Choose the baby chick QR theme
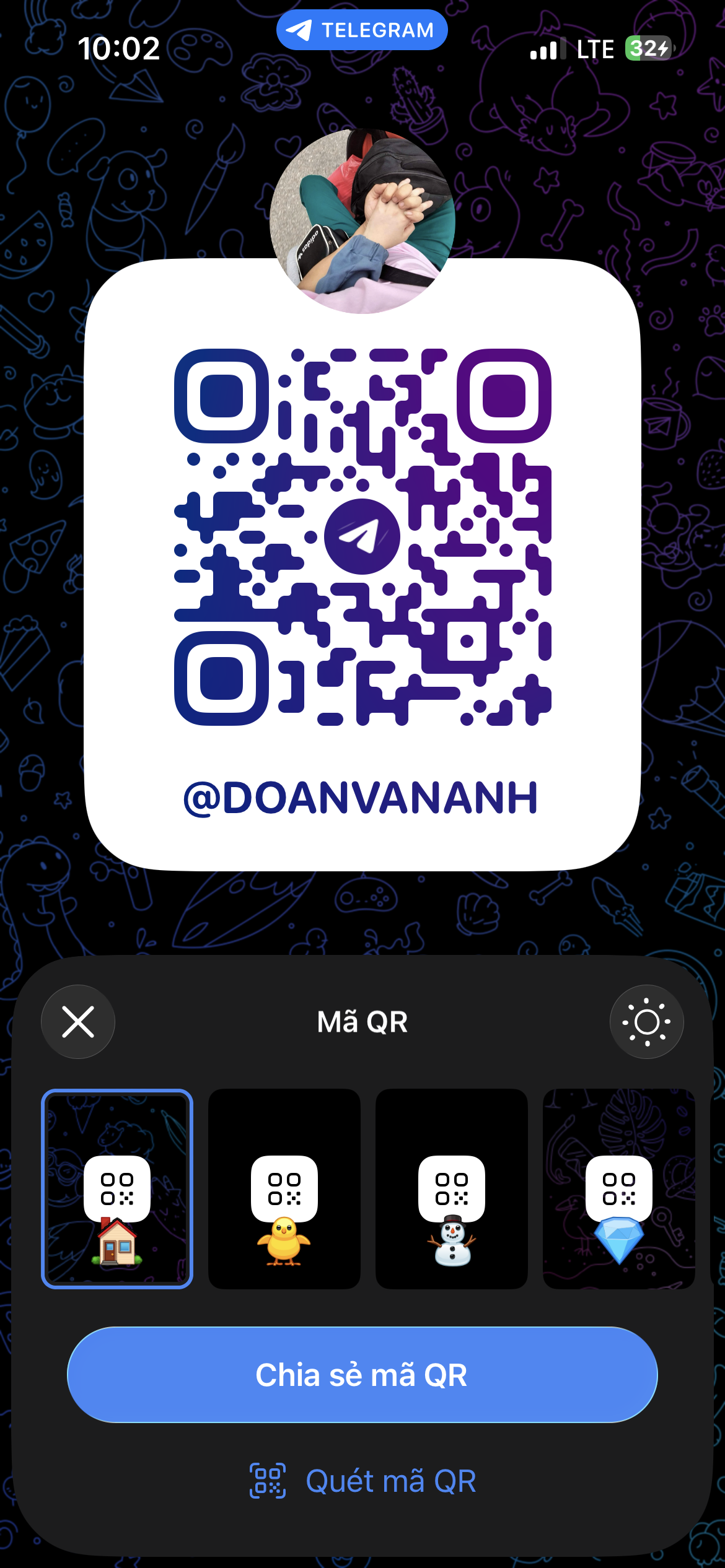Viewport: 725px width, 1568px height. point(284,1188)
